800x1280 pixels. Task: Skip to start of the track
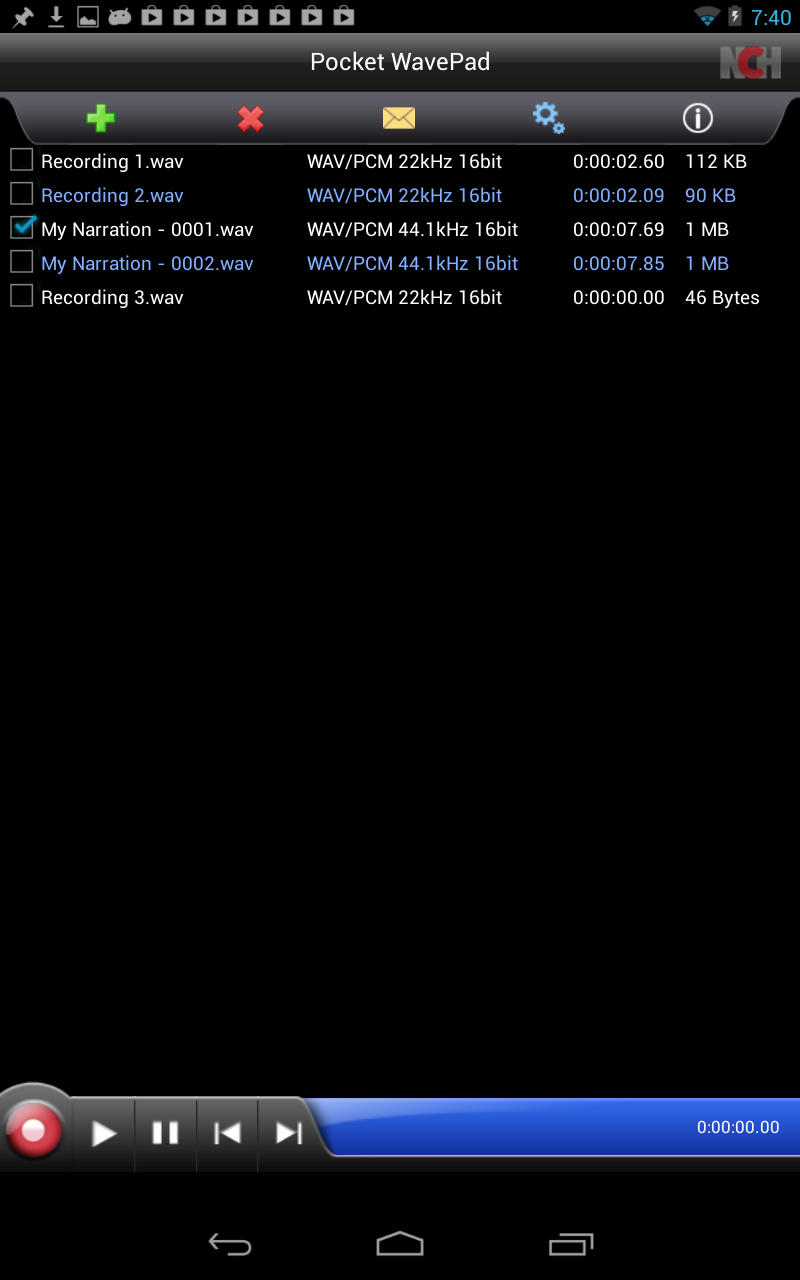tap(227, 1133)
